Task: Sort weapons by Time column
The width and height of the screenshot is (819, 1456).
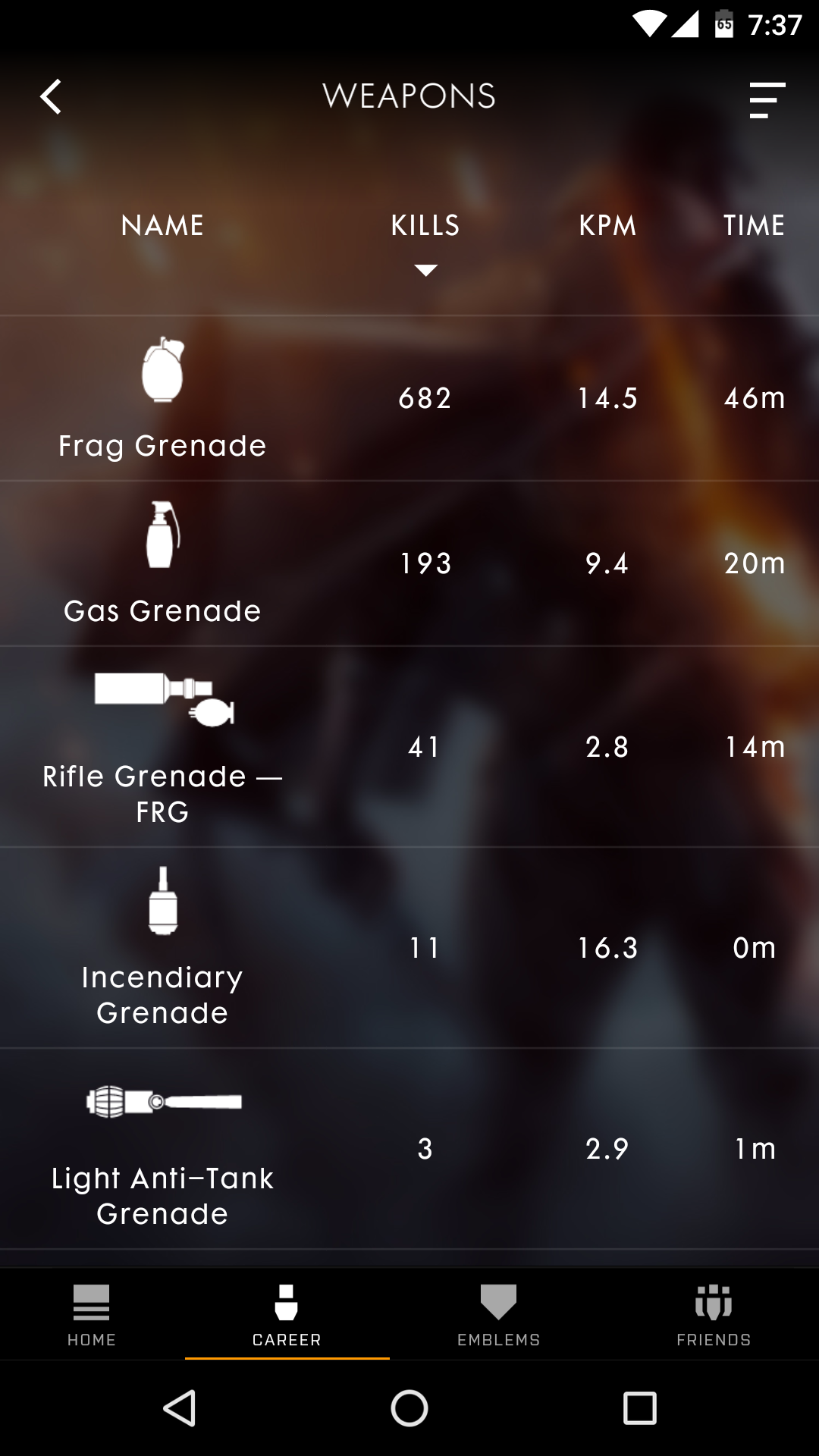Action: tap(754, 225)
